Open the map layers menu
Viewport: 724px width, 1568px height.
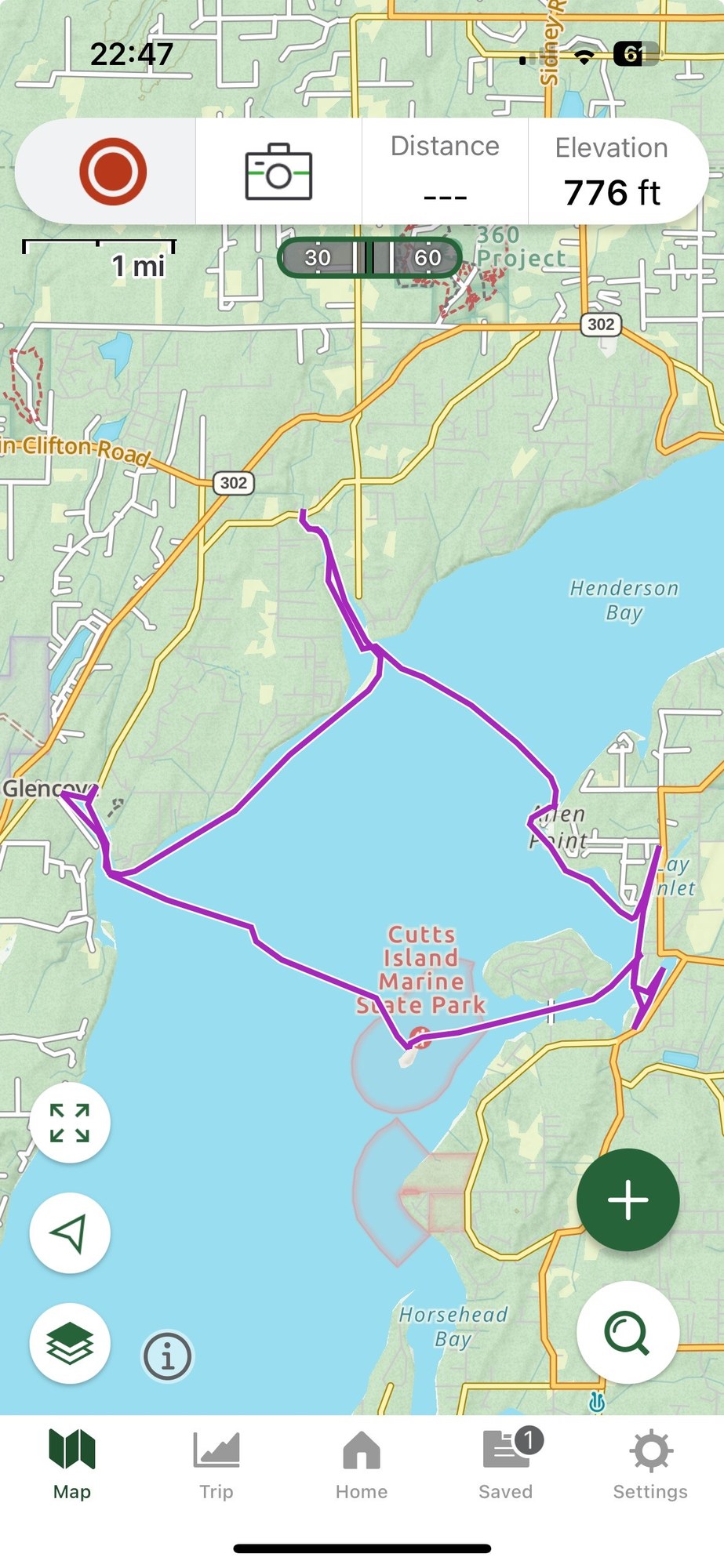70,1344
